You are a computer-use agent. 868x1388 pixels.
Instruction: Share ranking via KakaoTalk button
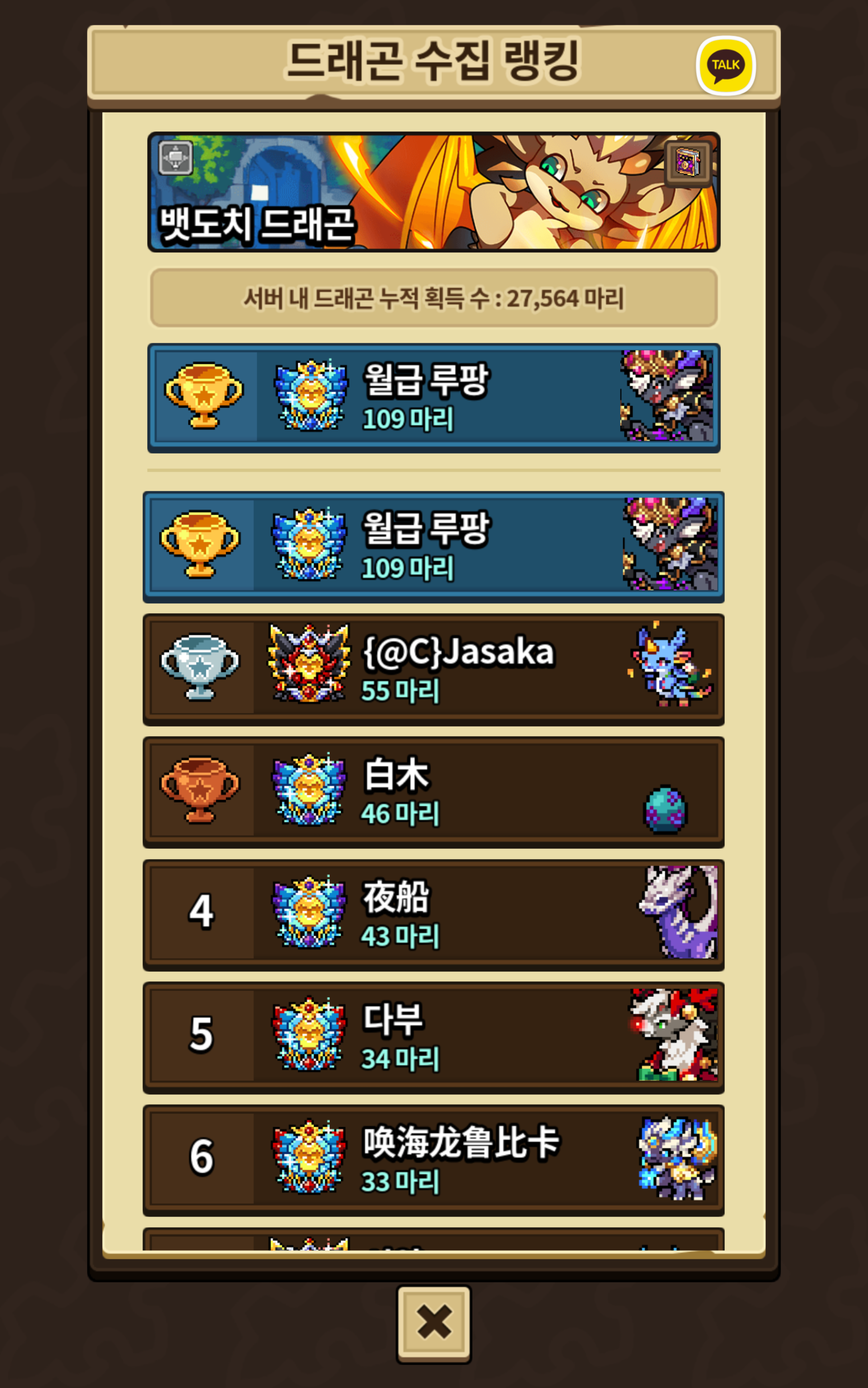[726, 65]
